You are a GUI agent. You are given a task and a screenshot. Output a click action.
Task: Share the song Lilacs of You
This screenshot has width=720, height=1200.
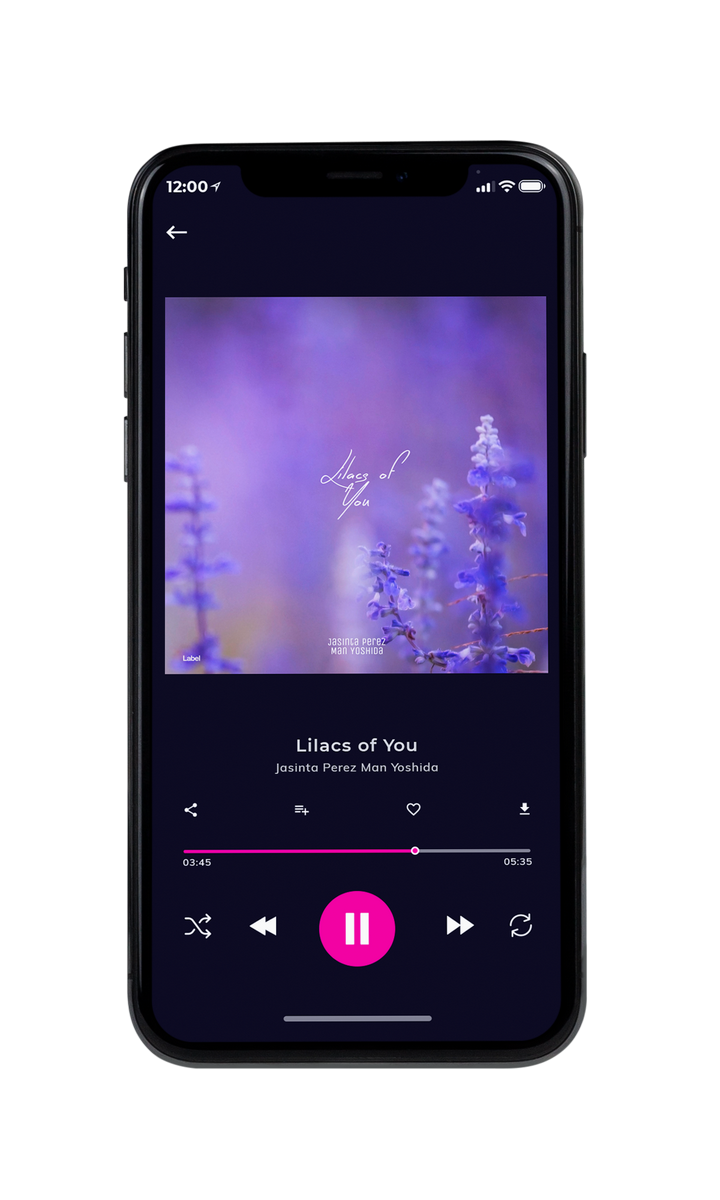191,810
